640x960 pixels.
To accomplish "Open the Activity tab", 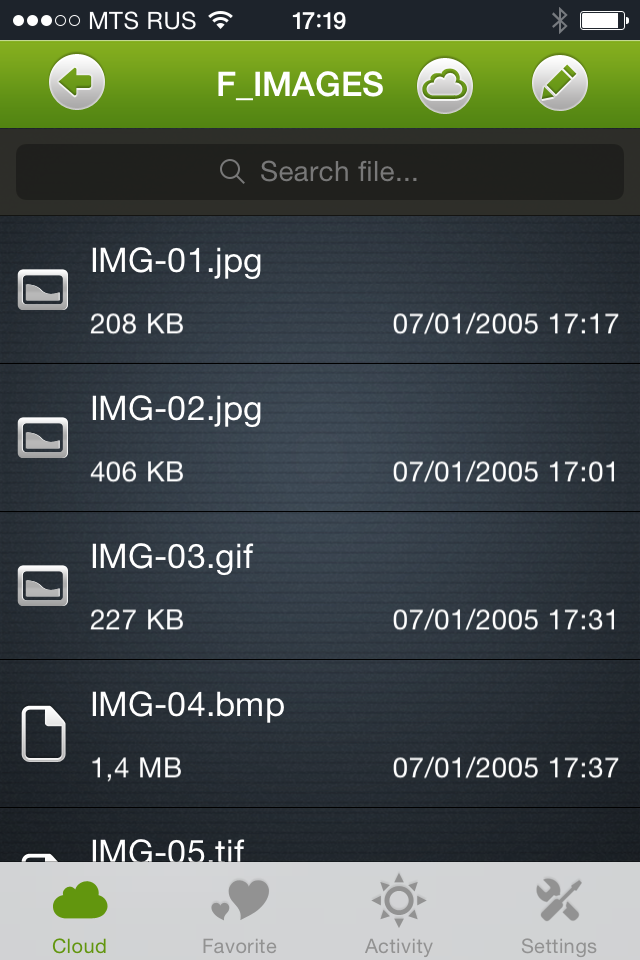I will (399, 915).
